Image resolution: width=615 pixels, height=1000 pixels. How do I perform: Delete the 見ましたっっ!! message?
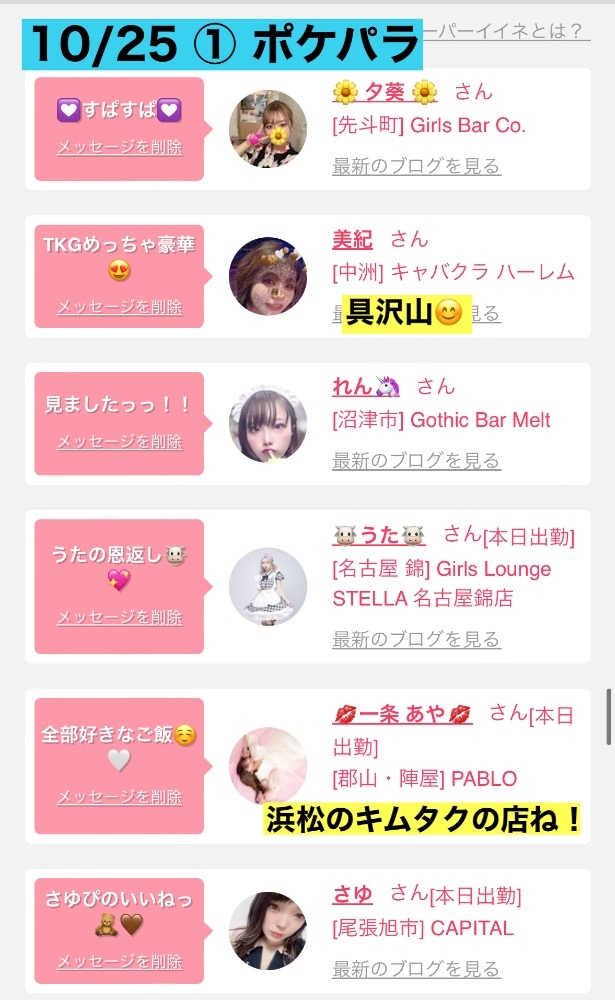coord(119,441)
